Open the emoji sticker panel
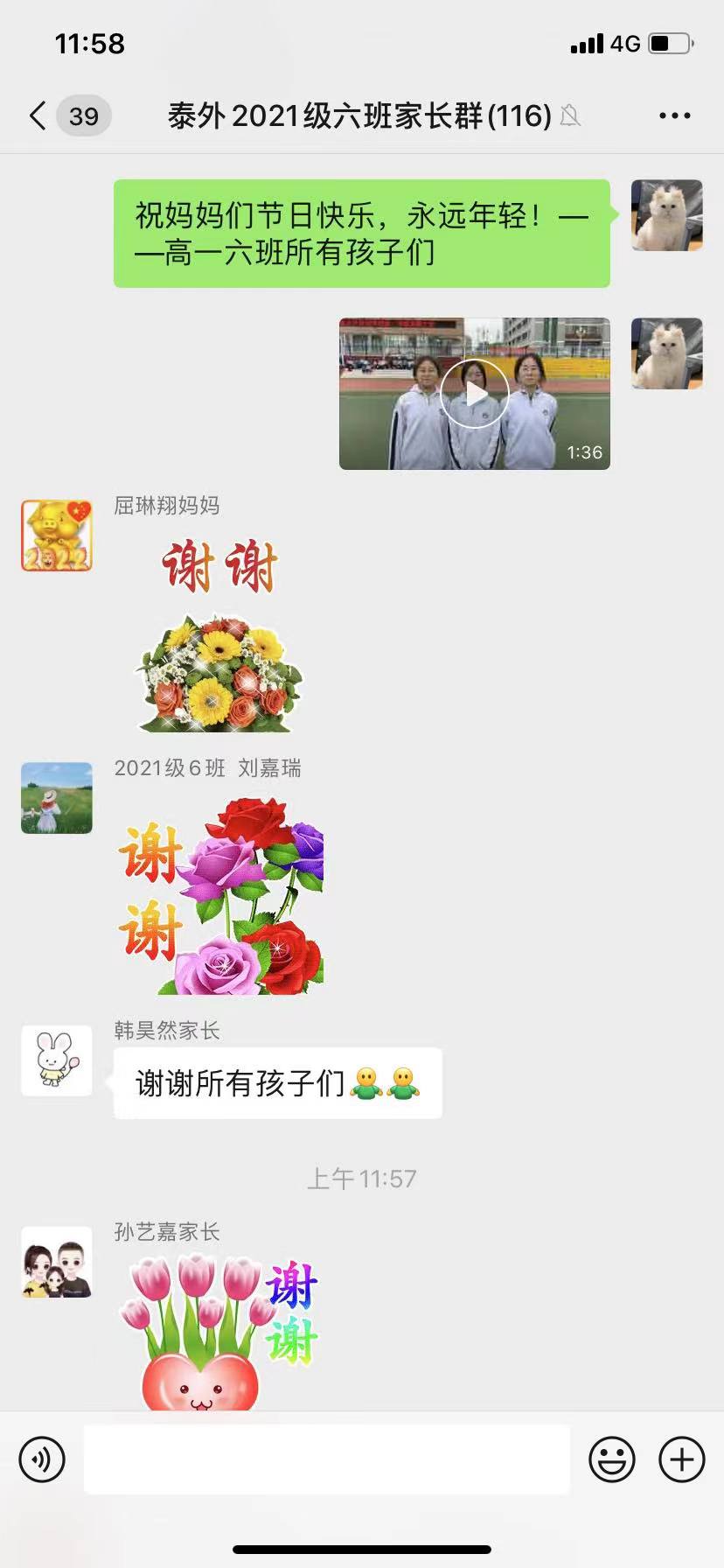724x1568 pixels. 611,1459
